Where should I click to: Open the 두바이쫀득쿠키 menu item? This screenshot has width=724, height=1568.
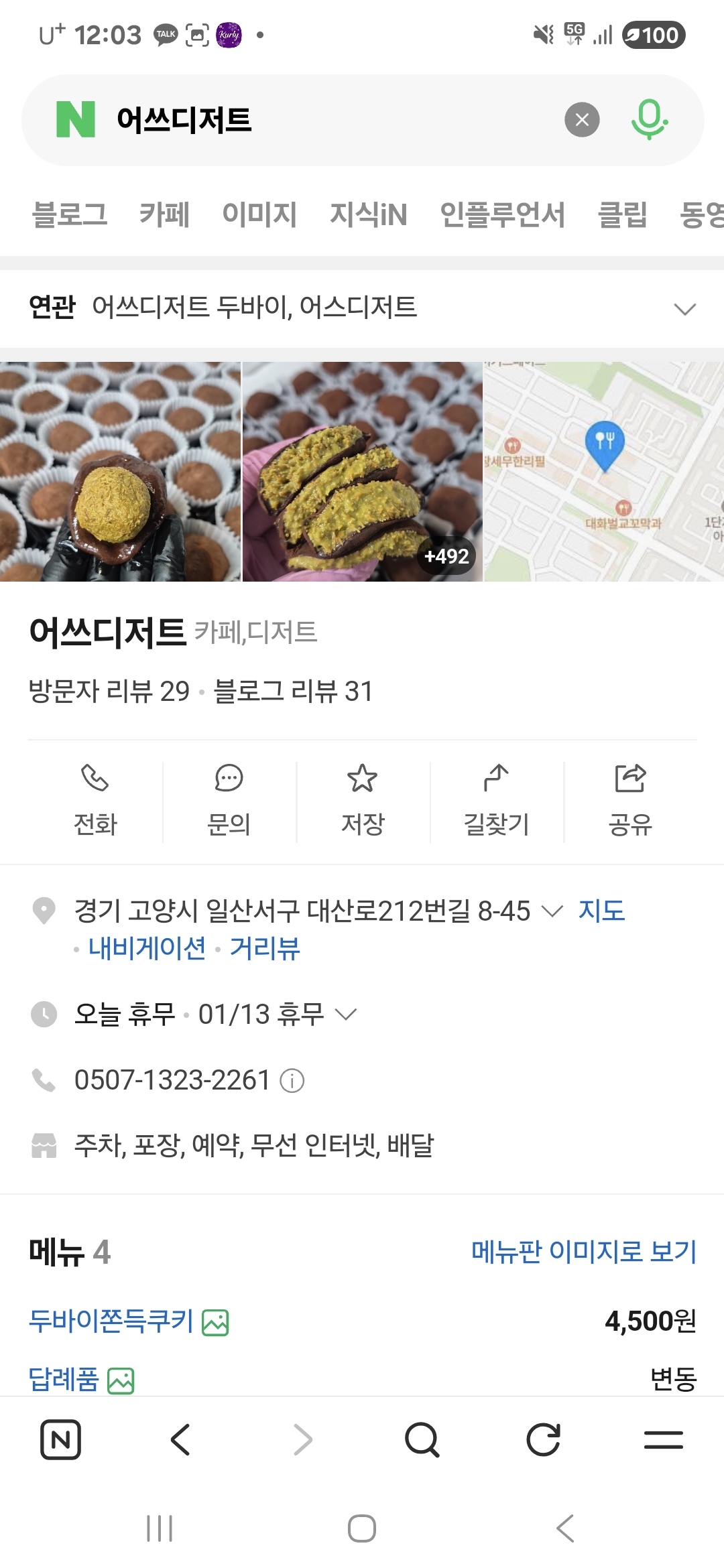pyautogui.click(x=111, y=1321)
